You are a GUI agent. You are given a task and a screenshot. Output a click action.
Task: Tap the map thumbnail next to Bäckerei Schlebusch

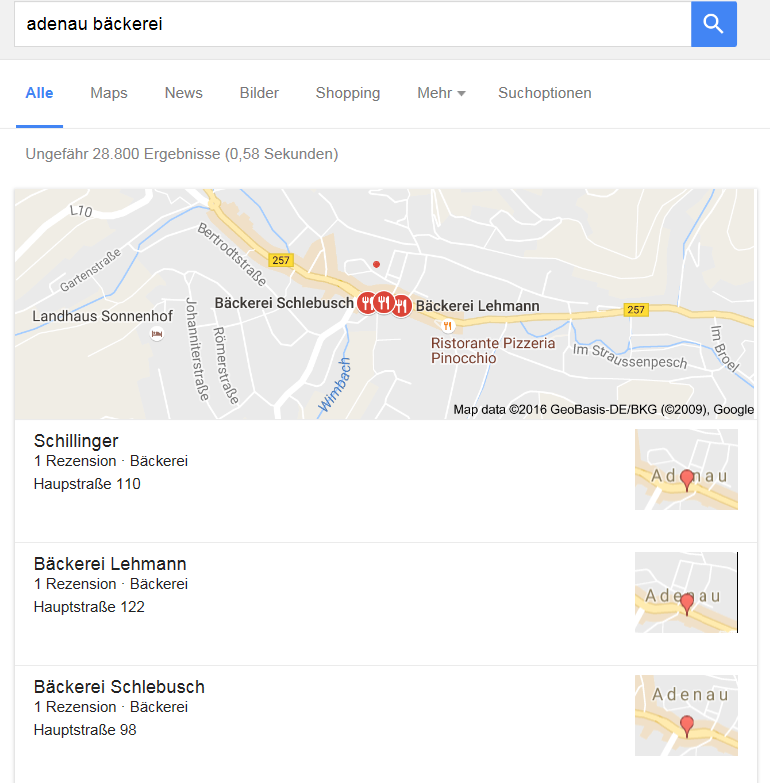coord(686,715)
